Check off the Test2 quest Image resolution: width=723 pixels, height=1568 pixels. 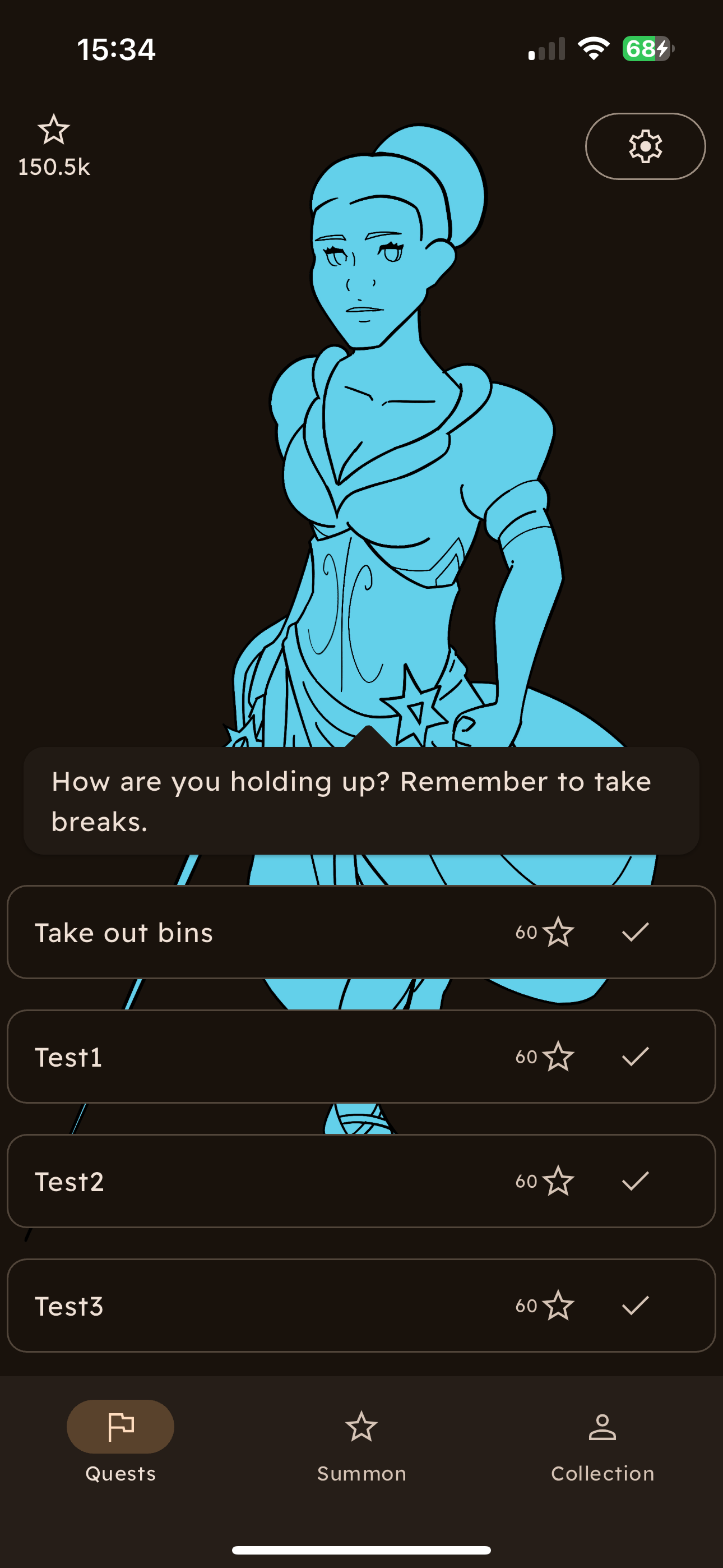636,1181
